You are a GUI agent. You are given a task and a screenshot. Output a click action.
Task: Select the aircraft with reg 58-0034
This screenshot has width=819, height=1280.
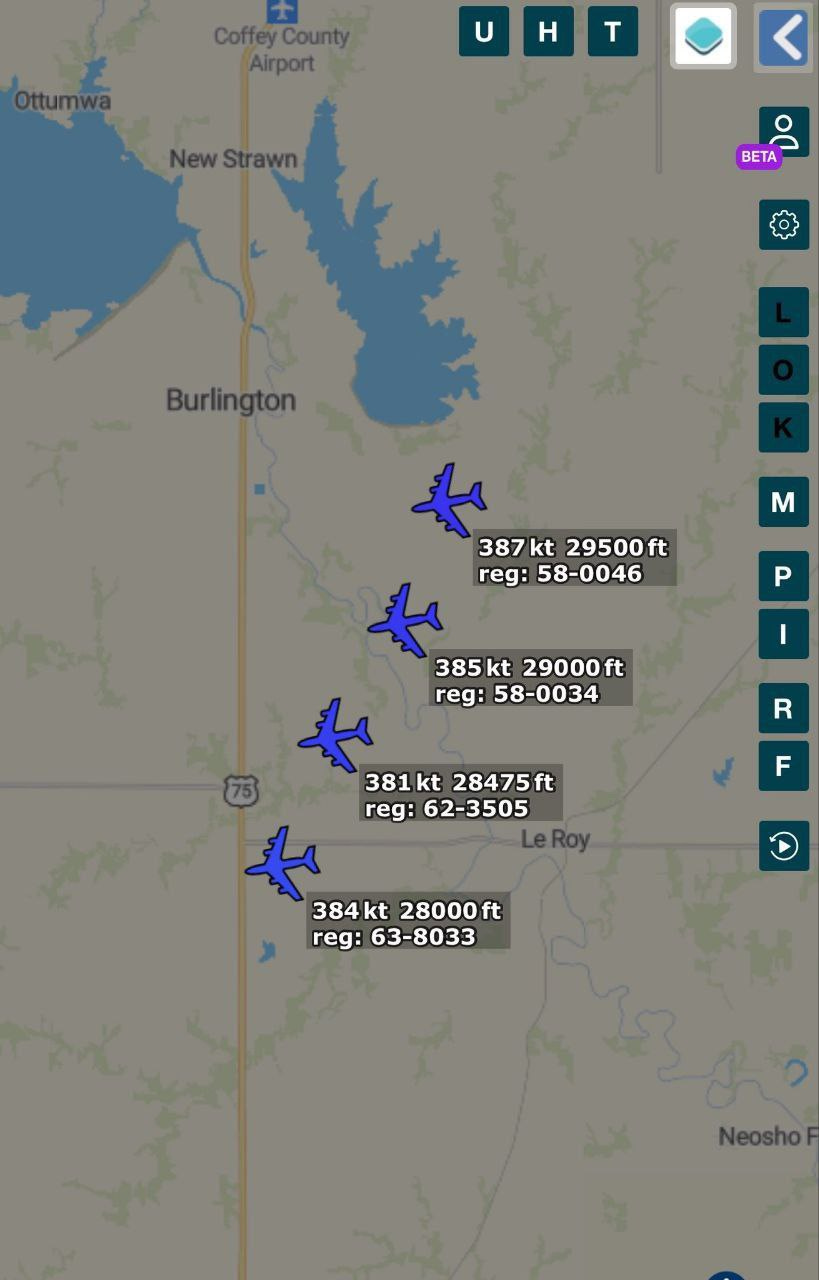click(x=405, y=620)
